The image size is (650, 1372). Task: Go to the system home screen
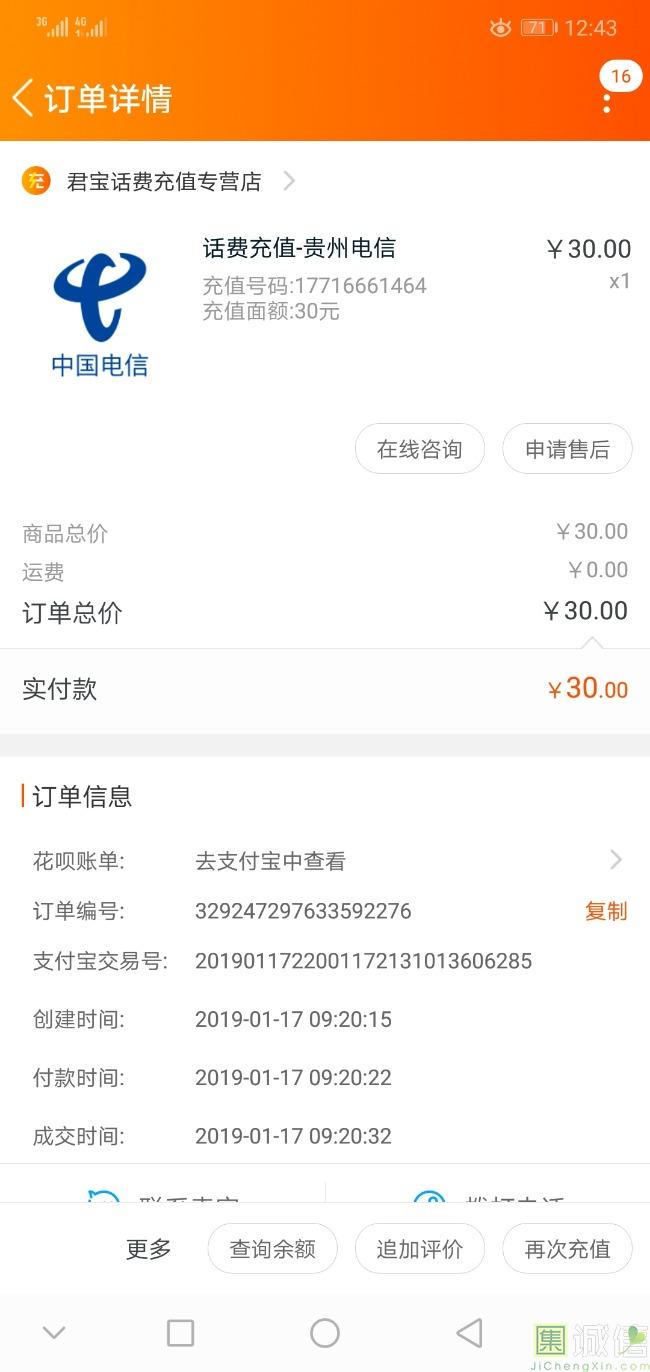325,1333
